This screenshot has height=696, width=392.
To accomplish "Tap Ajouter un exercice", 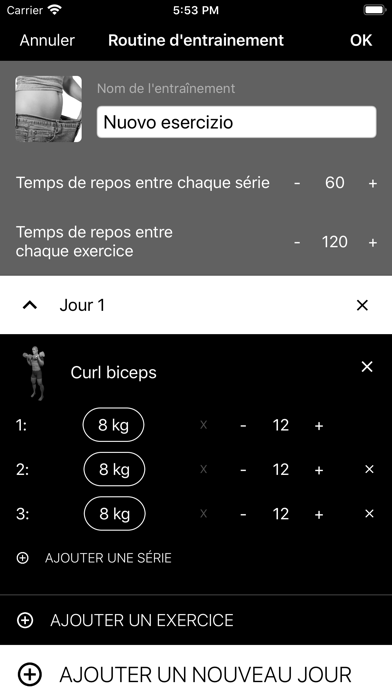I will pyautogui.click(x=125, y=620).
